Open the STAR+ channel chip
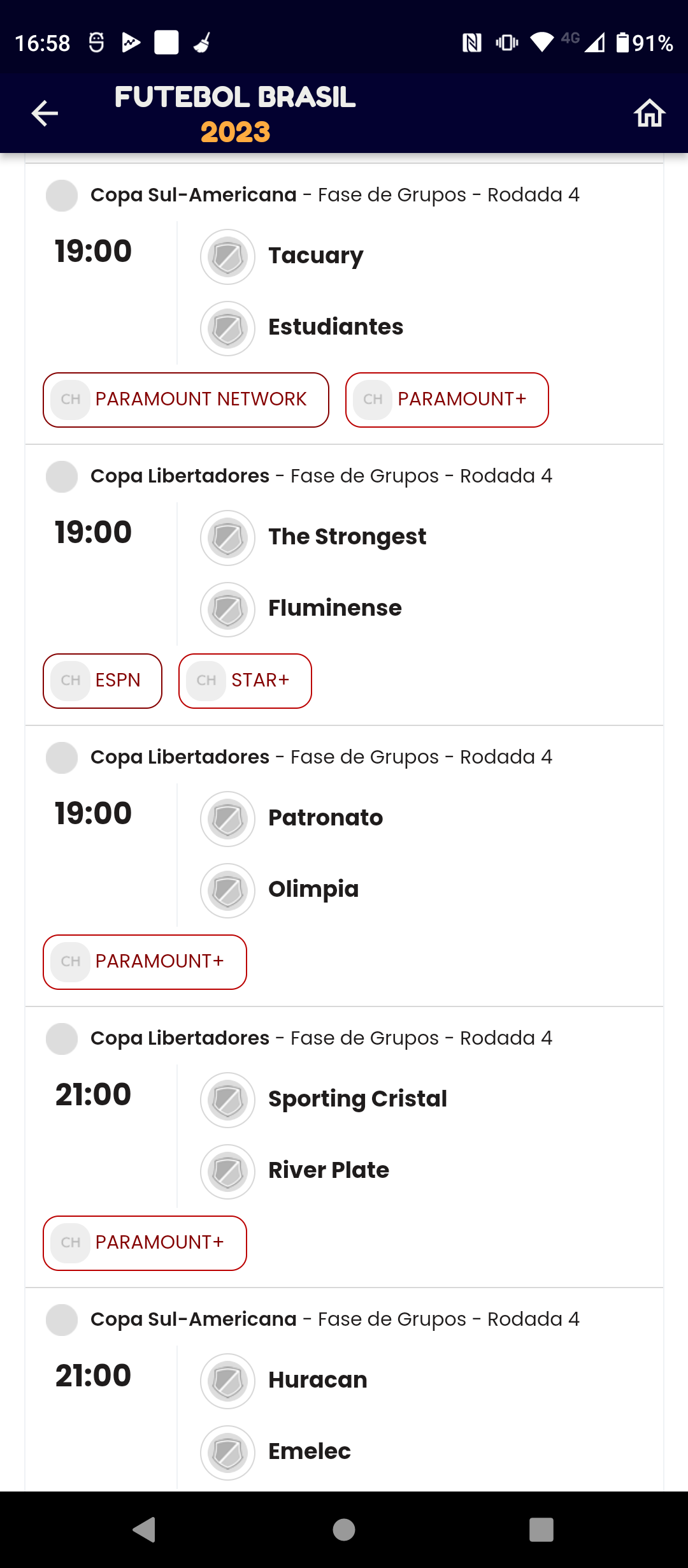688x1568 pixels. 245,681
